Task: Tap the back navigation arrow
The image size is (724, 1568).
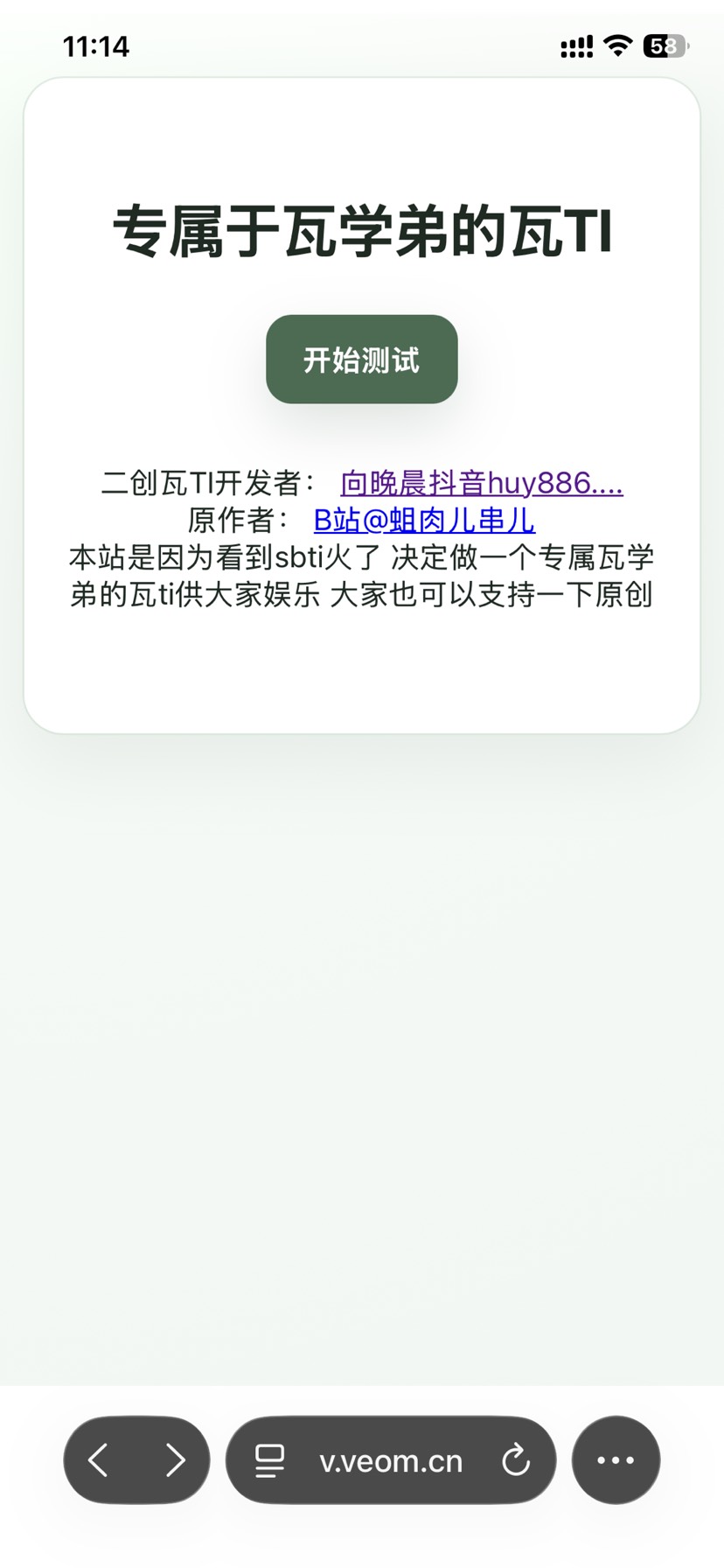Action: click(98, 1459)
